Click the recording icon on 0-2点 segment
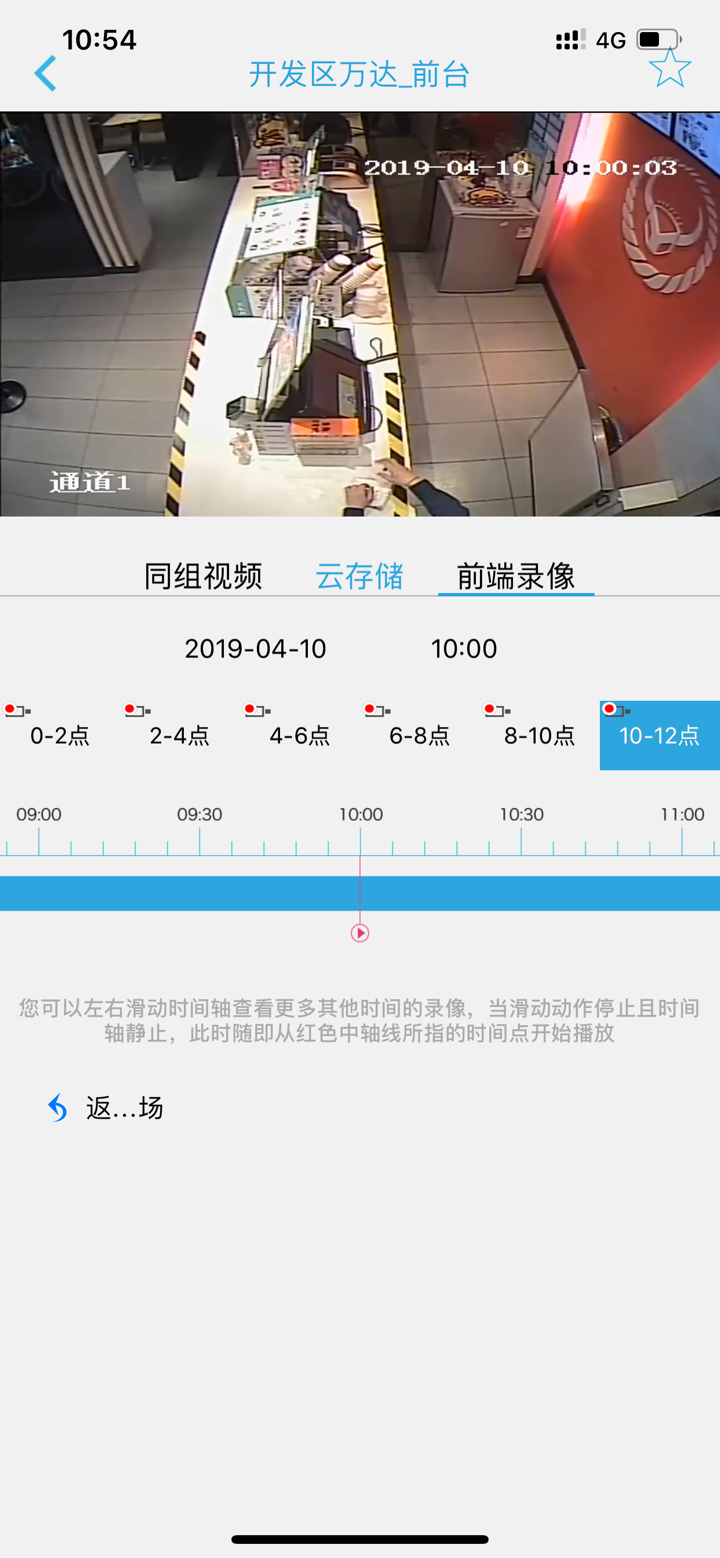The width and height of the screenshot is (720, 1558). coord(14,709)
